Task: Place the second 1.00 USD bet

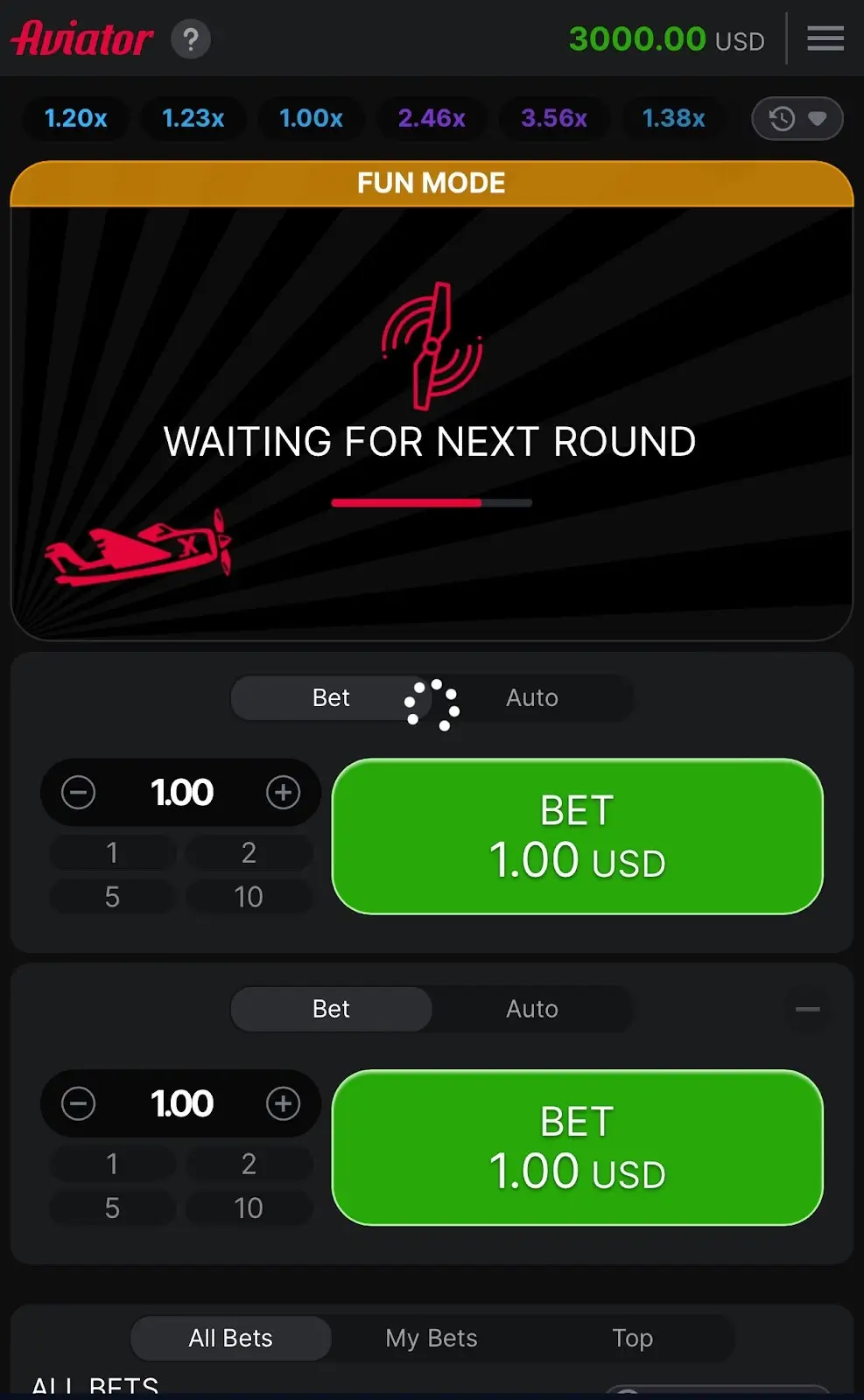Action: [577, 1147]
